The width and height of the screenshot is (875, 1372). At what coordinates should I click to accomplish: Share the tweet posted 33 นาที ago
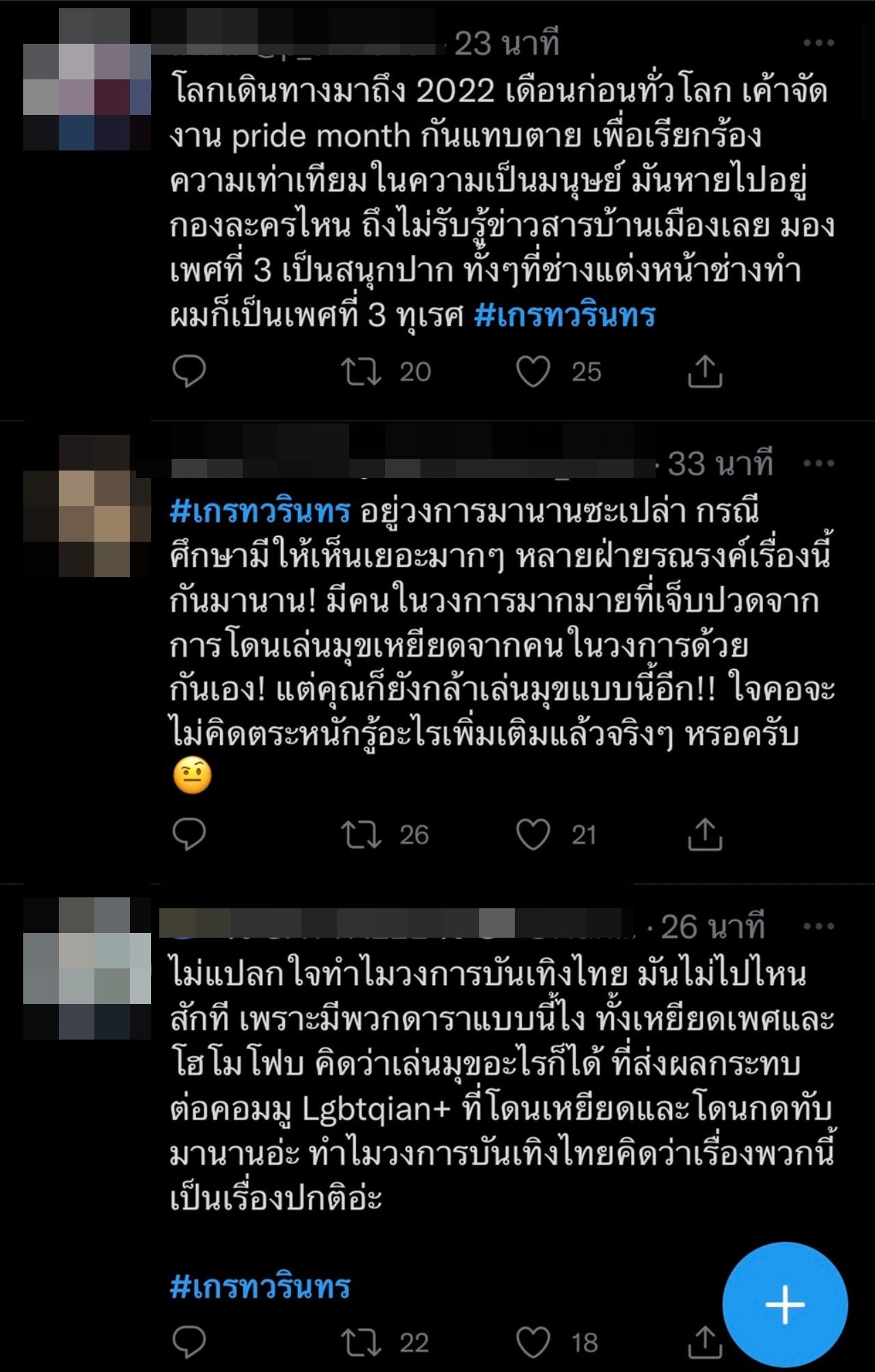tap(704, 834)
